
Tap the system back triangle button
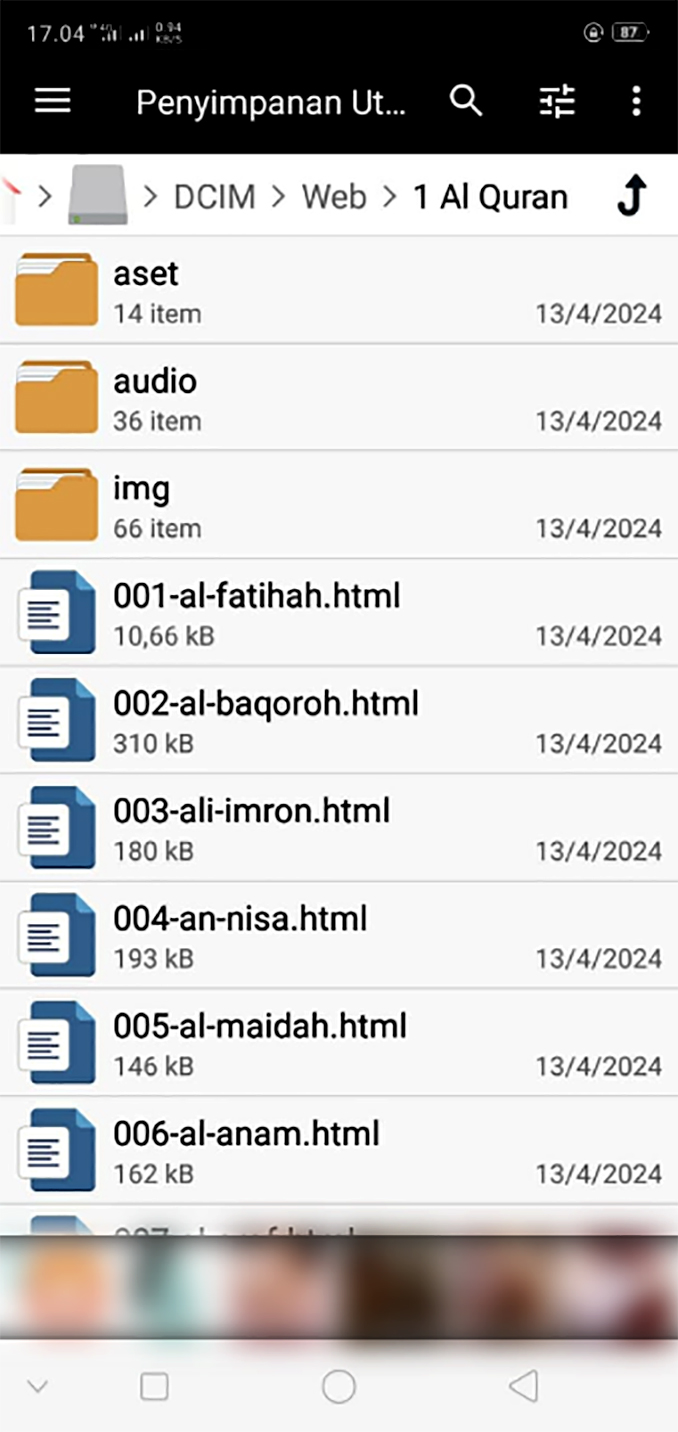523,1386
